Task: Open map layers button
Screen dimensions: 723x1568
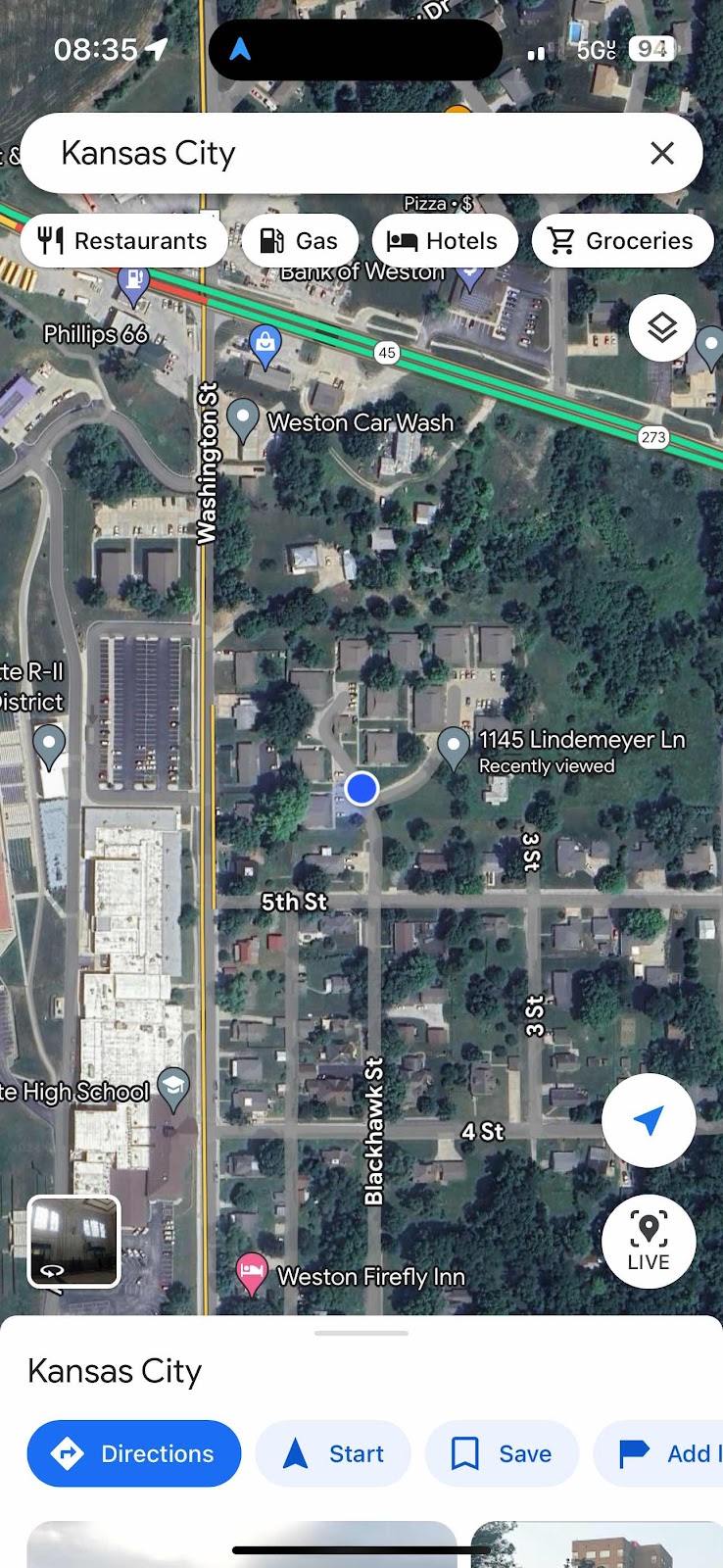Action: 662,328
